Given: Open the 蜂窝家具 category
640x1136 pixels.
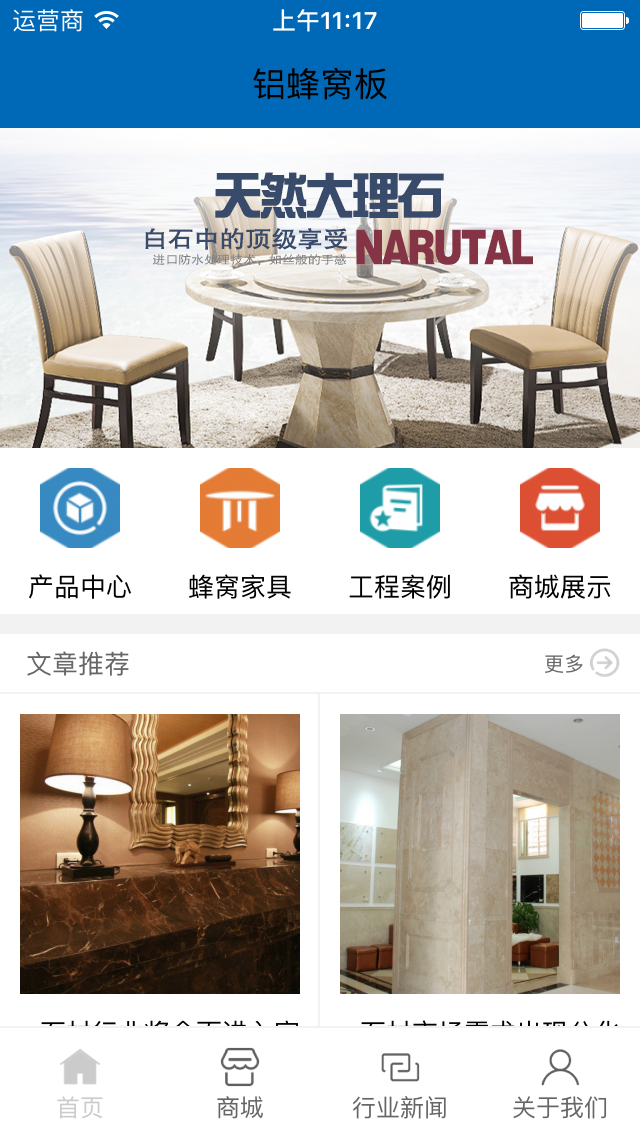Looking at the screenshot, I should tap(240, 532).
